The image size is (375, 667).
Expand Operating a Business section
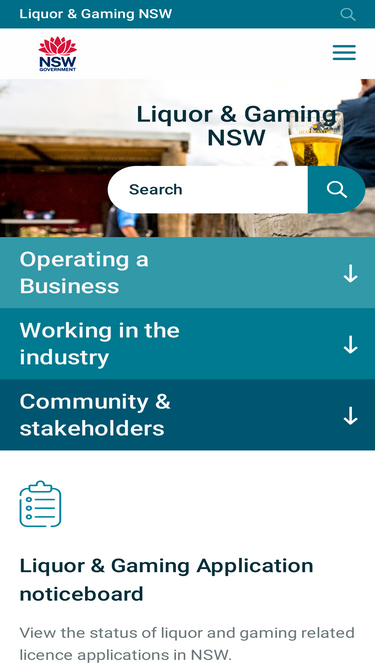[x=188, y=273]
